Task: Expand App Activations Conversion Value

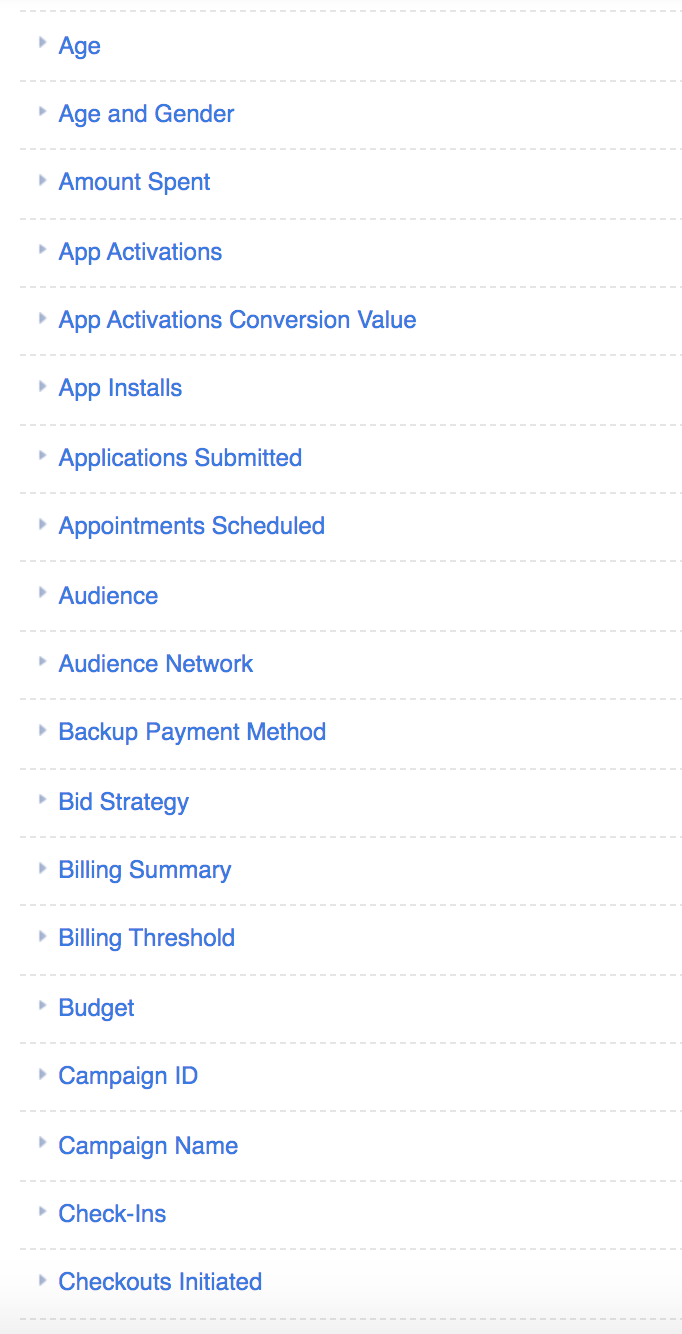Action: tap(237, 320)
